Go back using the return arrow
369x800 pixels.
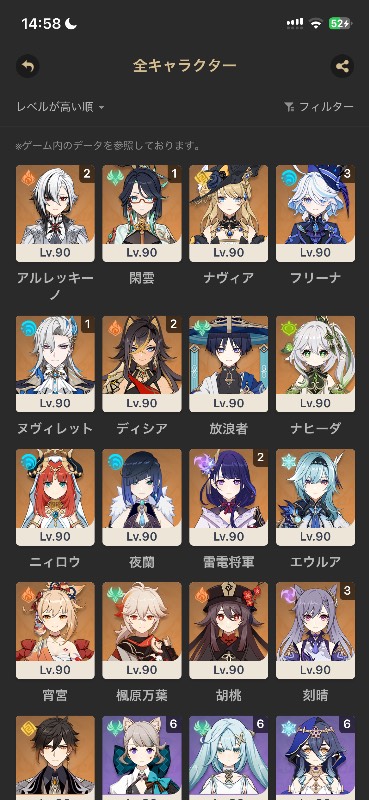click(28, 66)
